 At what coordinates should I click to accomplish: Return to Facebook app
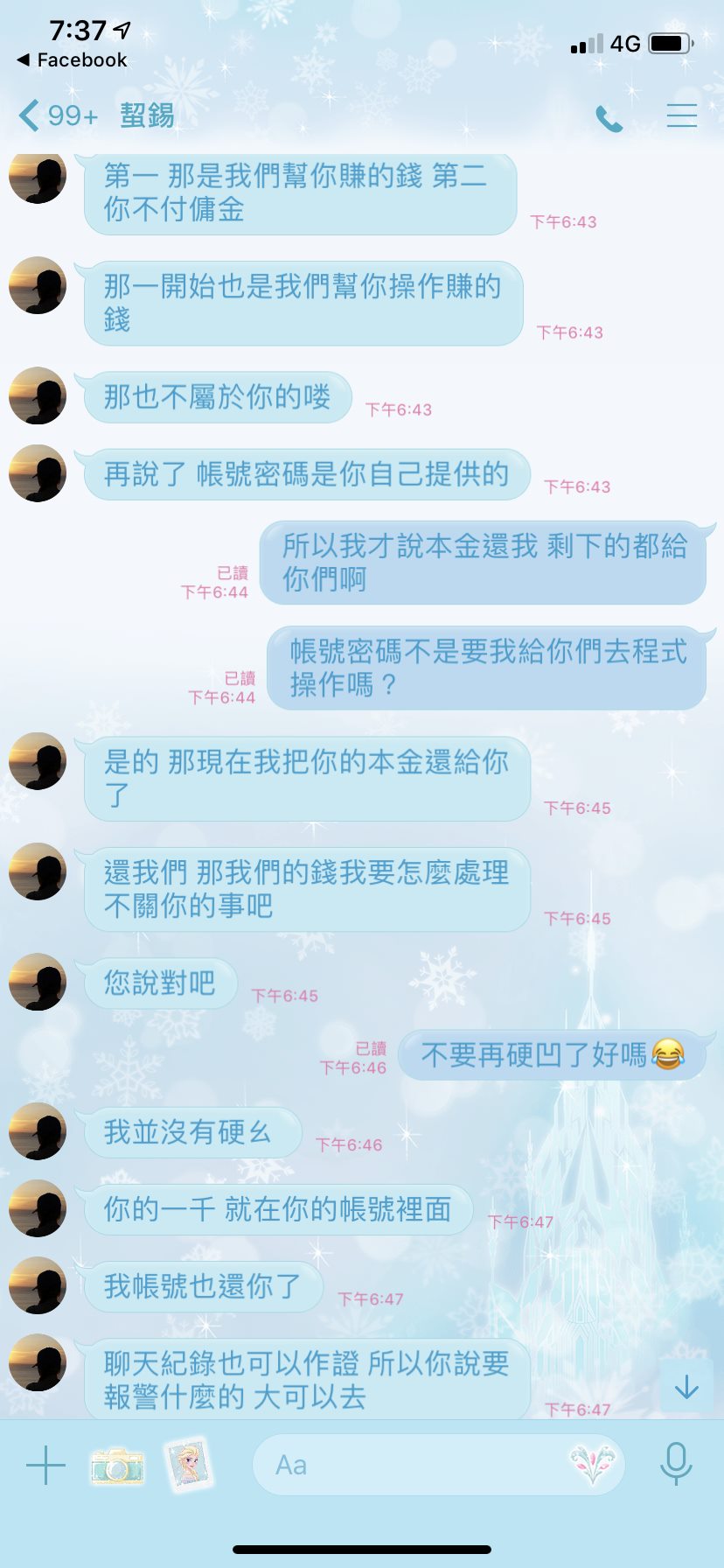(x=72, y=60)
